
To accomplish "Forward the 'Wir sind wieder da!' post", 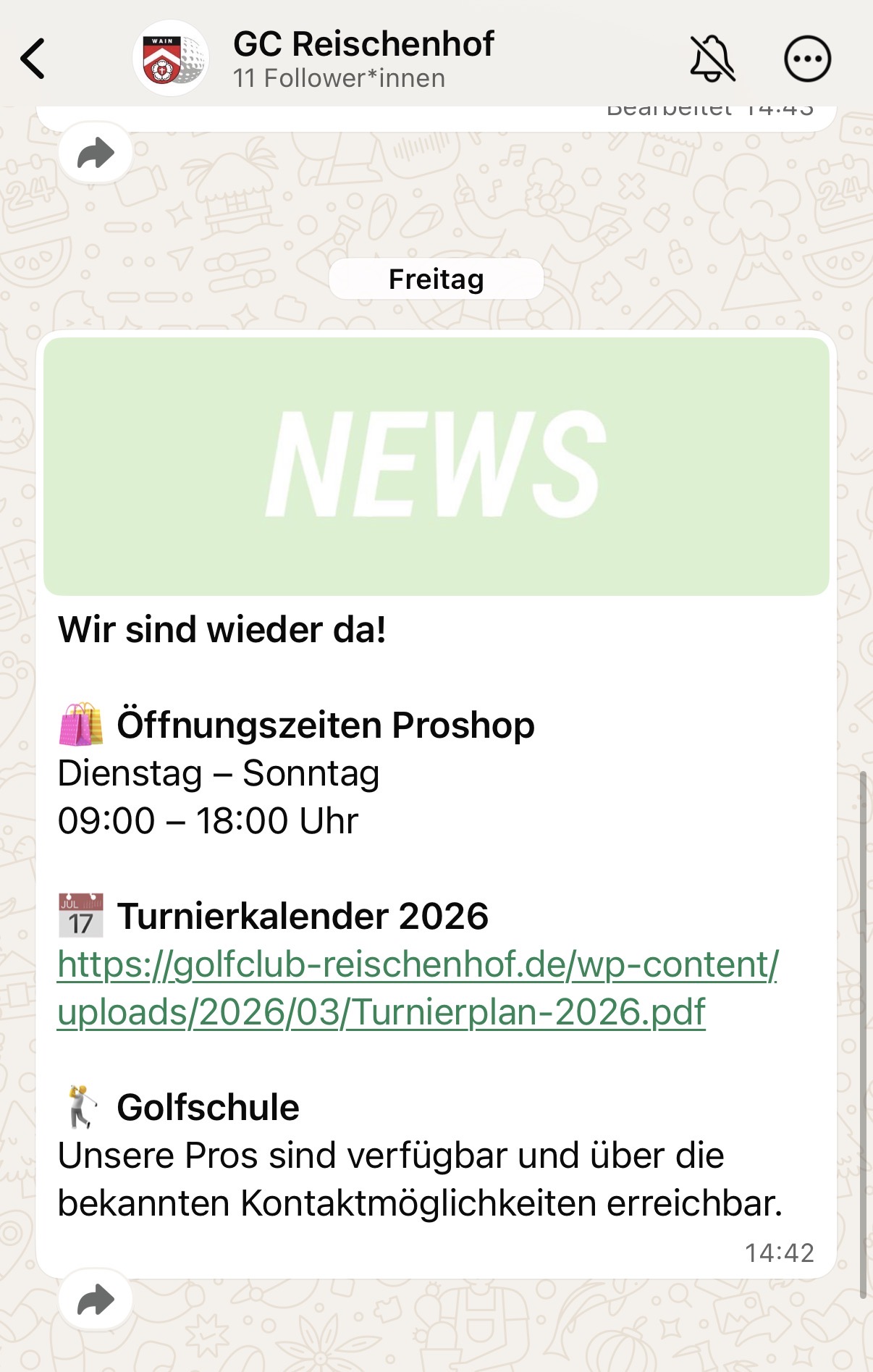I will coord(96,1300).
